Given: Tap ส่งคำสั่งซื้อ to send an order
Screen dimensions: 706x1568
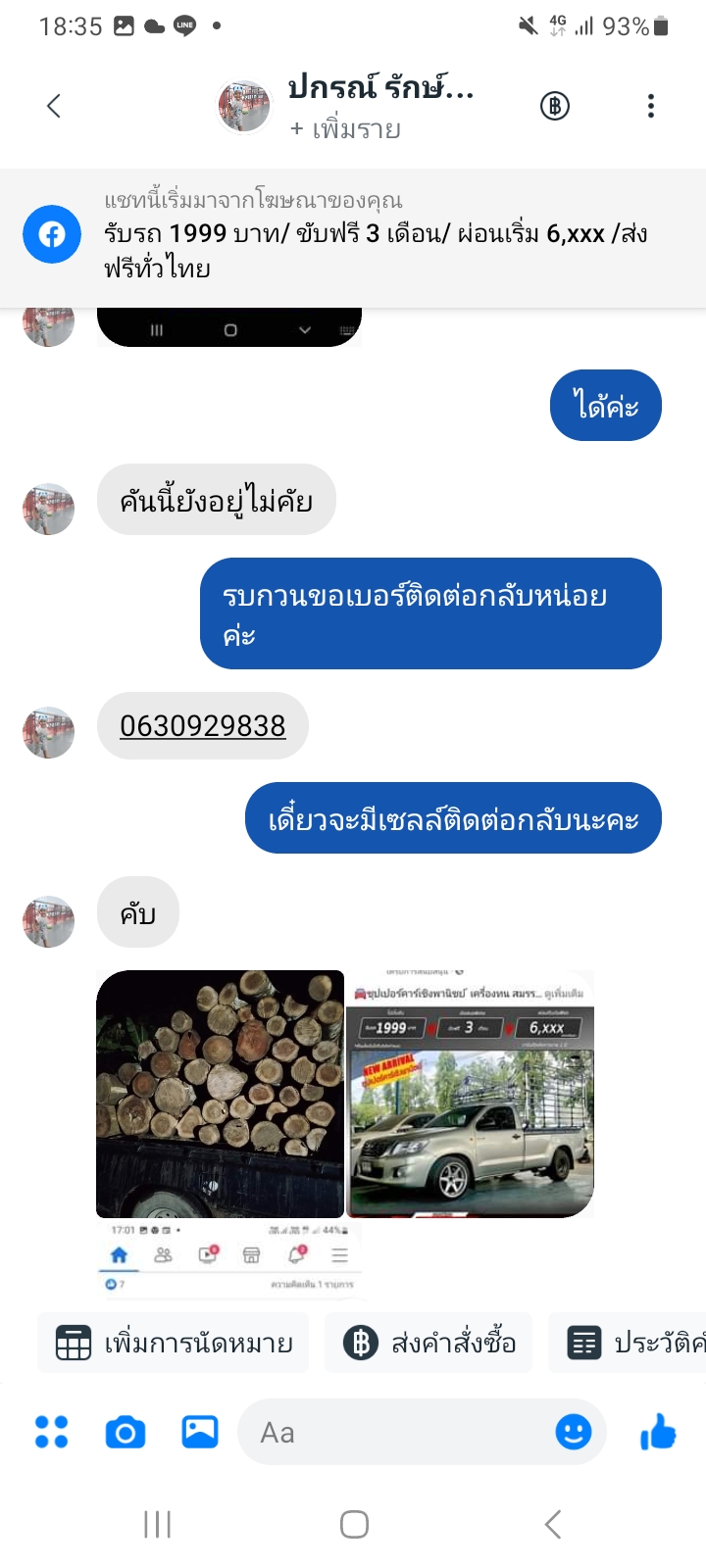Looking at the screenshot, I should pyautogui.click(x=429, y=1343).
